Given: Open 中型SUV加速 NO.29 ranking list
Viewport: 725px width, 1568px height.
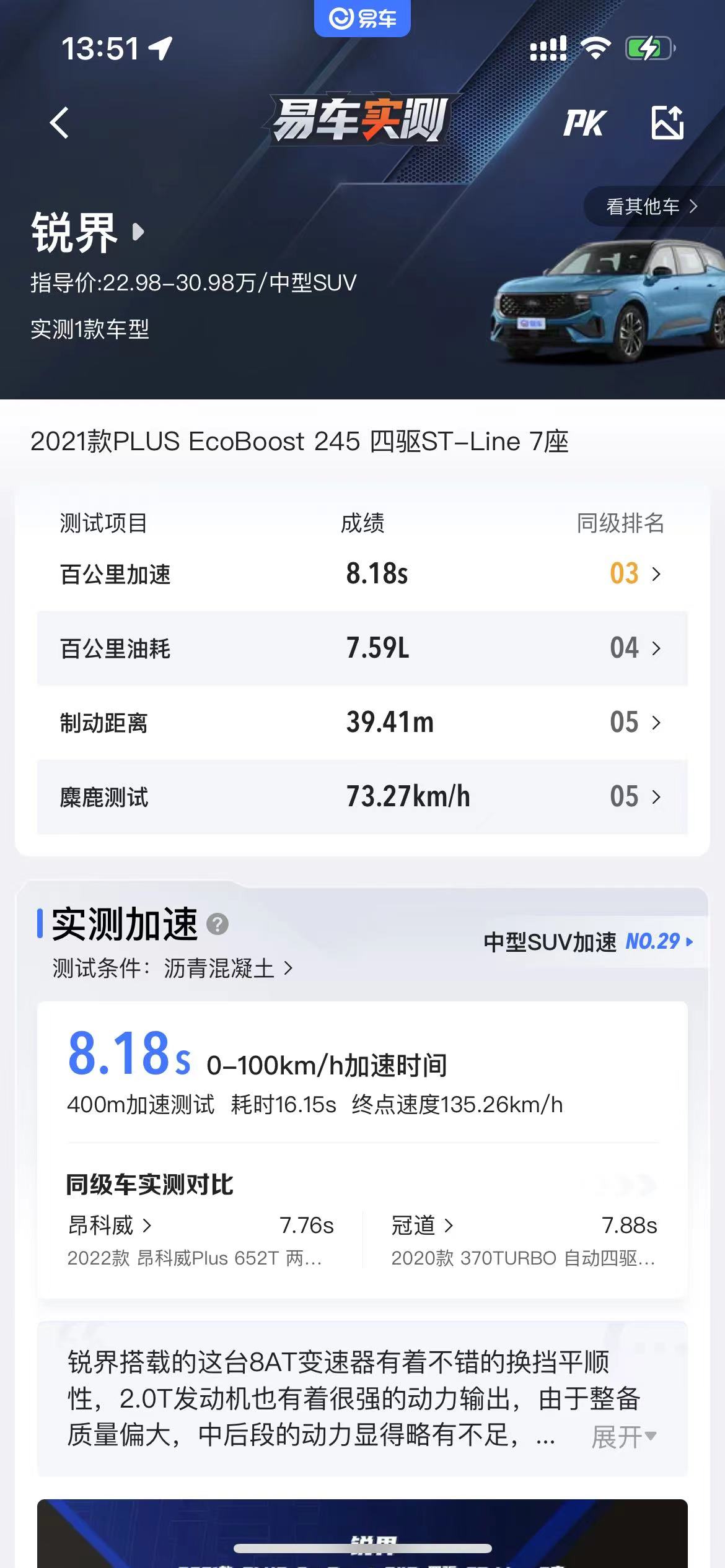Looking at the screenshot, I should [x=589, y=942].
